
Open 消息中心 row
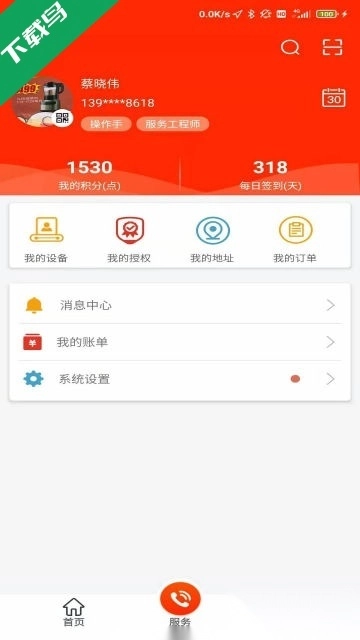[x=180, y=305]
